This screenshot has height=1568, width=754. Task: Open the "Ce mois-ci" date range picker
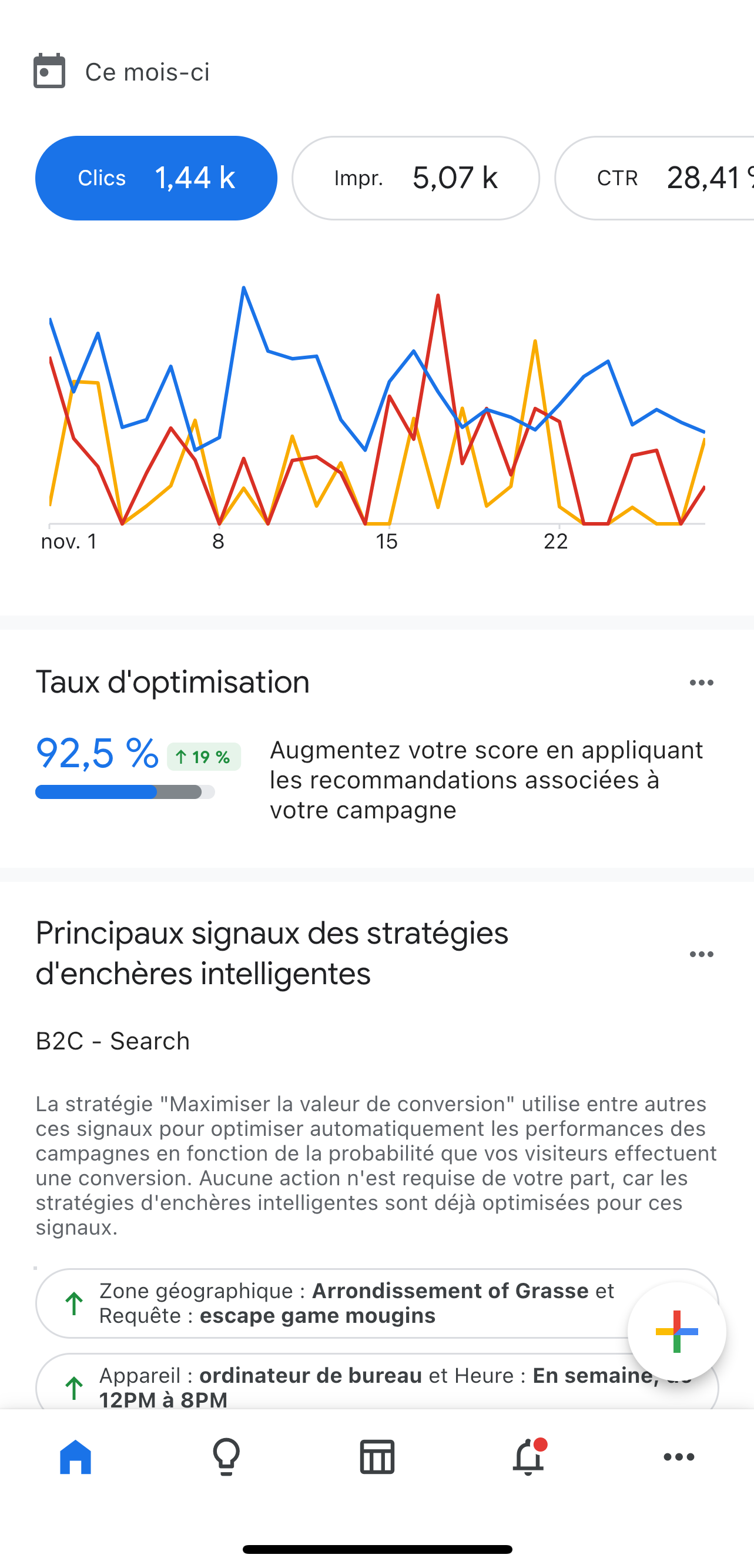[x=122, y=72]
